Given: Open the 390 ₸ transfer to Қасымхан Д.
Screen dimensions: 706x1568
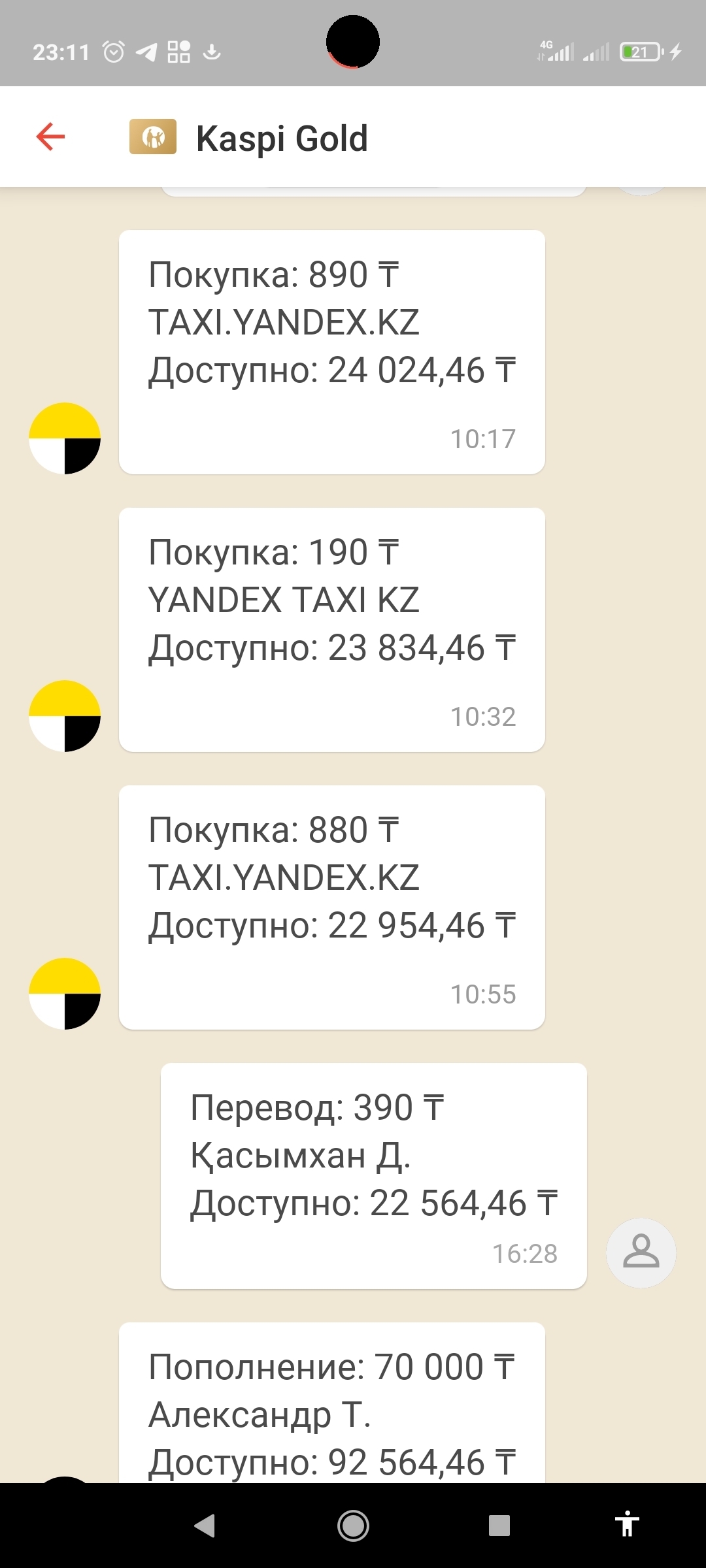Looking at the screenshot, I should (x=373, y=1175).
